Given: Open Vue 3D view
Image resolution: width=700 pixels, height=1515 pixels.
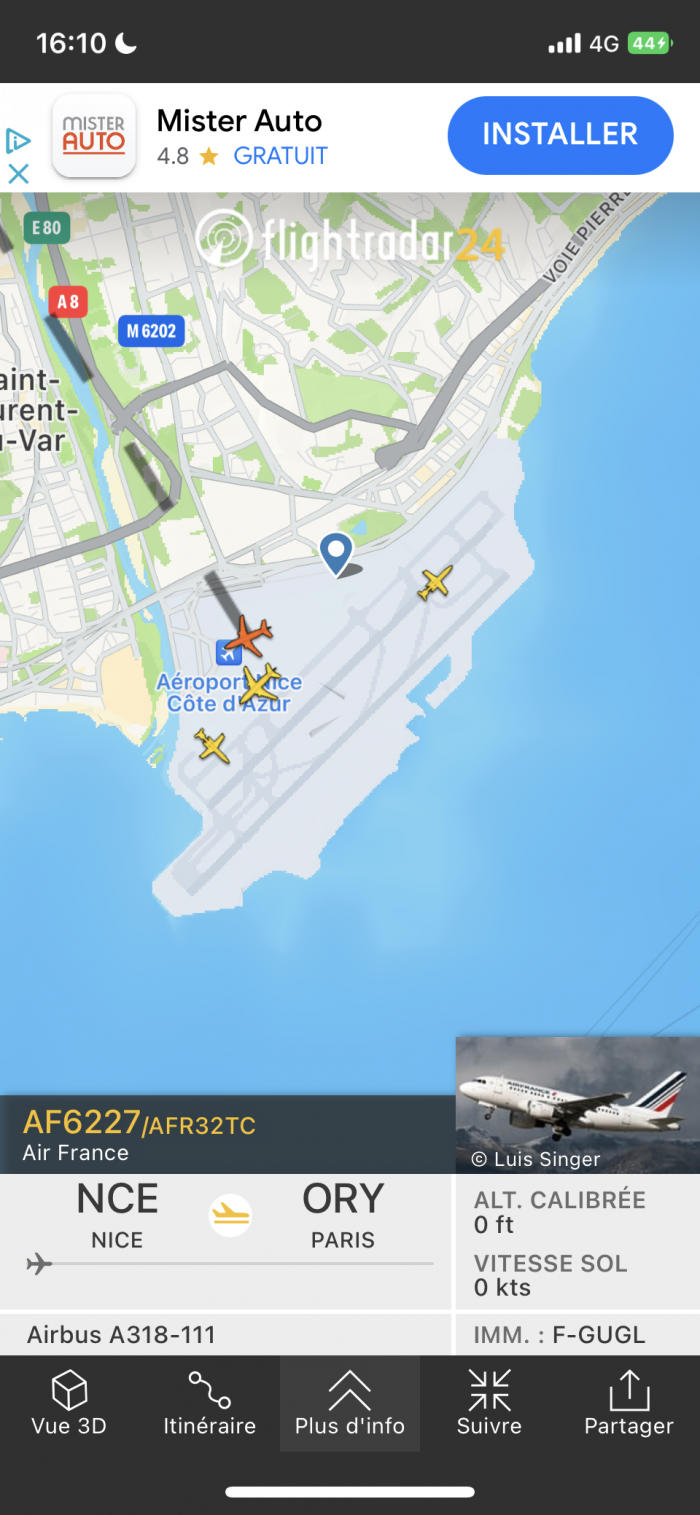Looking at the screenshot, I should (69, 1403).
